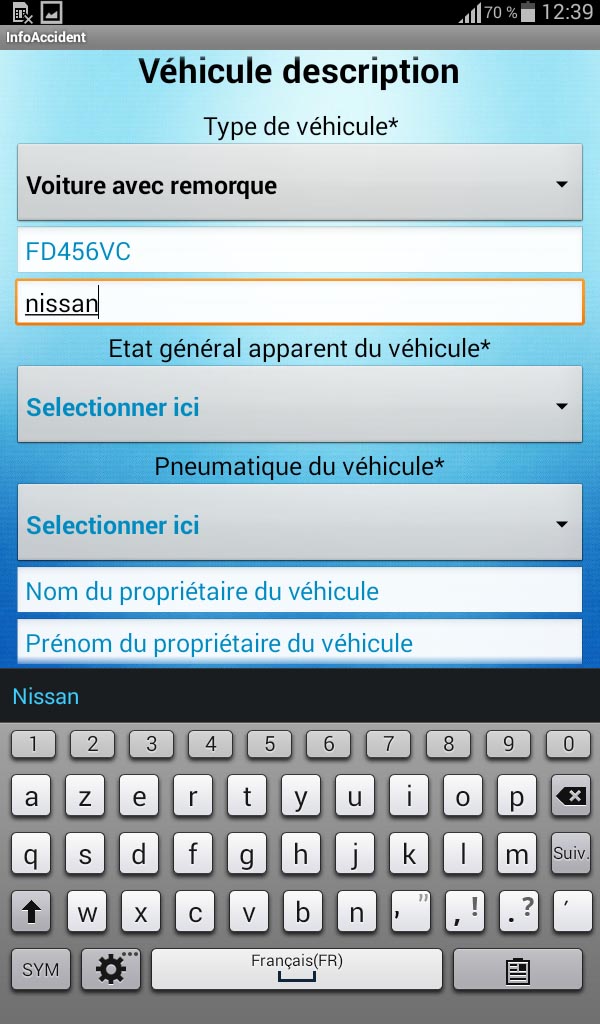The image size is (600, 1024).
Task: Edit the FD456VC plate field
Action: tap(300, 250)
